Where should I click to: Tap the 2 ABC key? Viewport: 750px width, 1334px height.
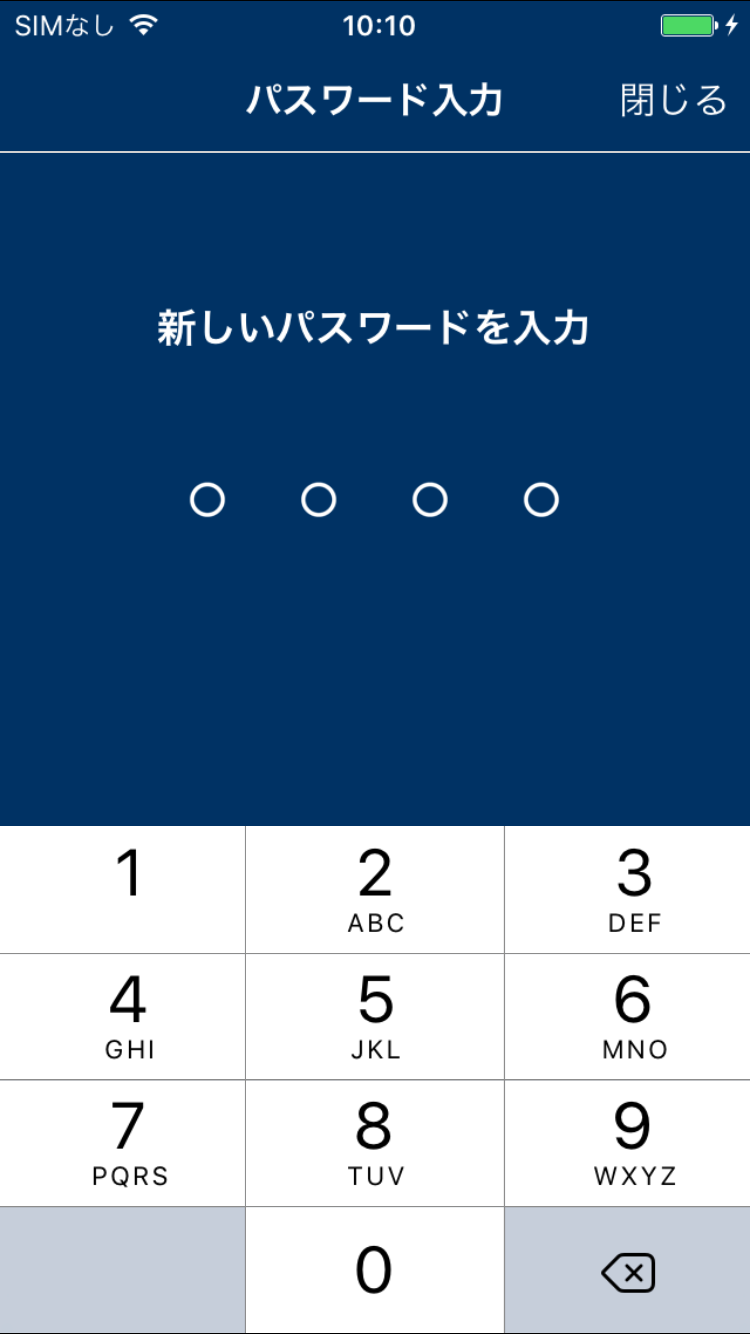pos(375,890)
